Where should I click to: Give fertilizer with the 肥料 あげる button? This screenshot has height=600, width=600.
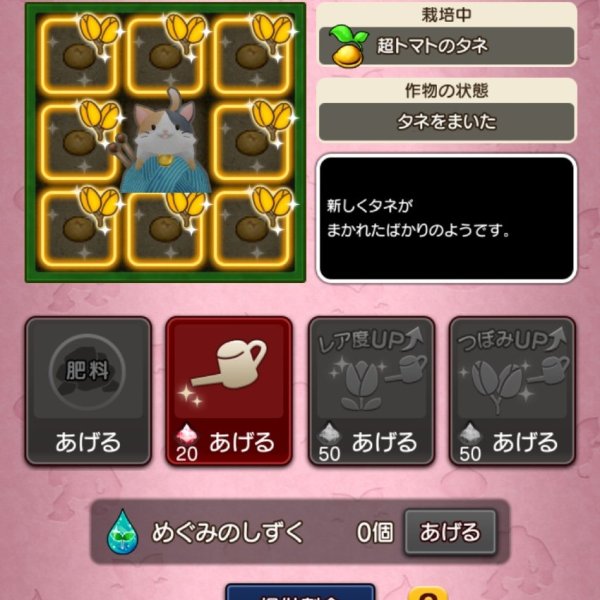88,391
